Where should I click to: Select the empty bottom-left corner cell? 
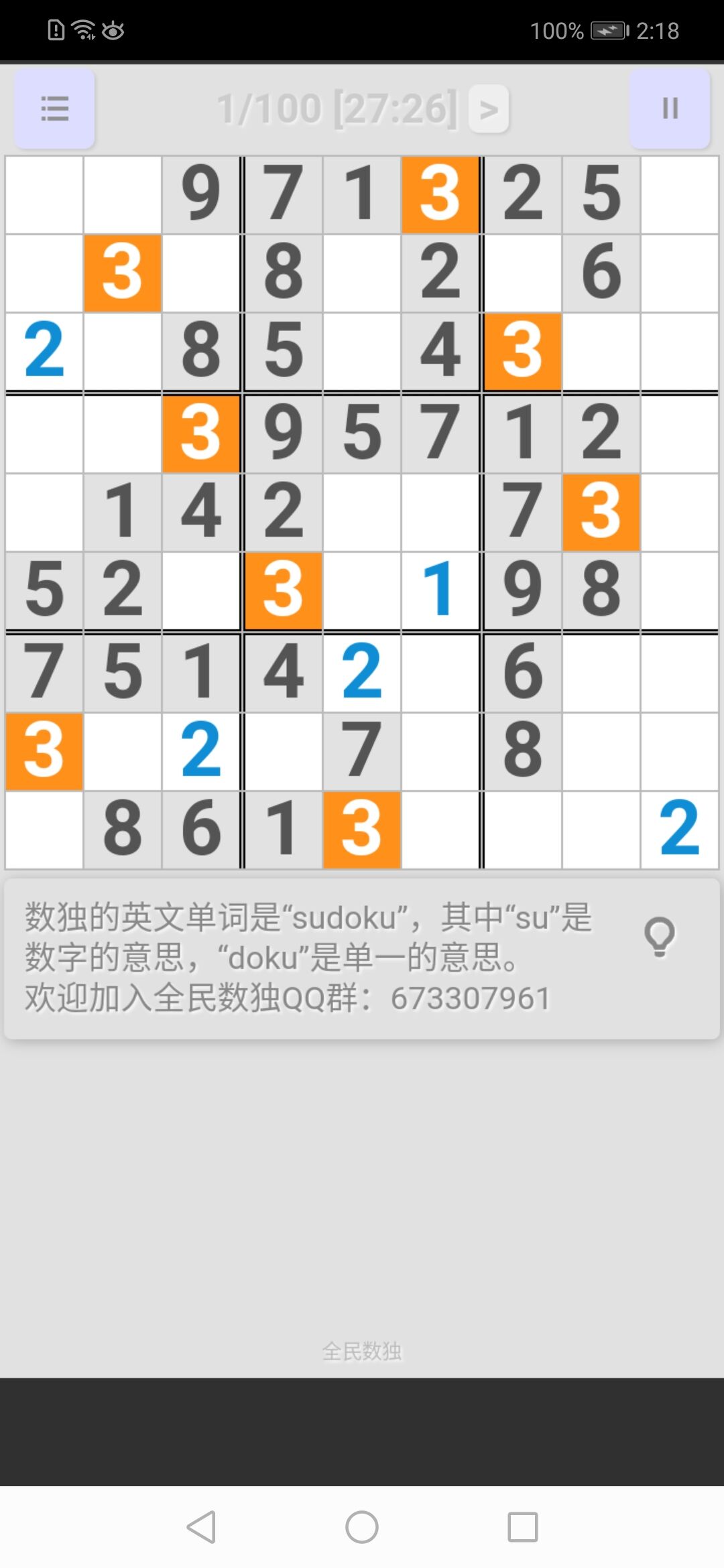(44, 830)
